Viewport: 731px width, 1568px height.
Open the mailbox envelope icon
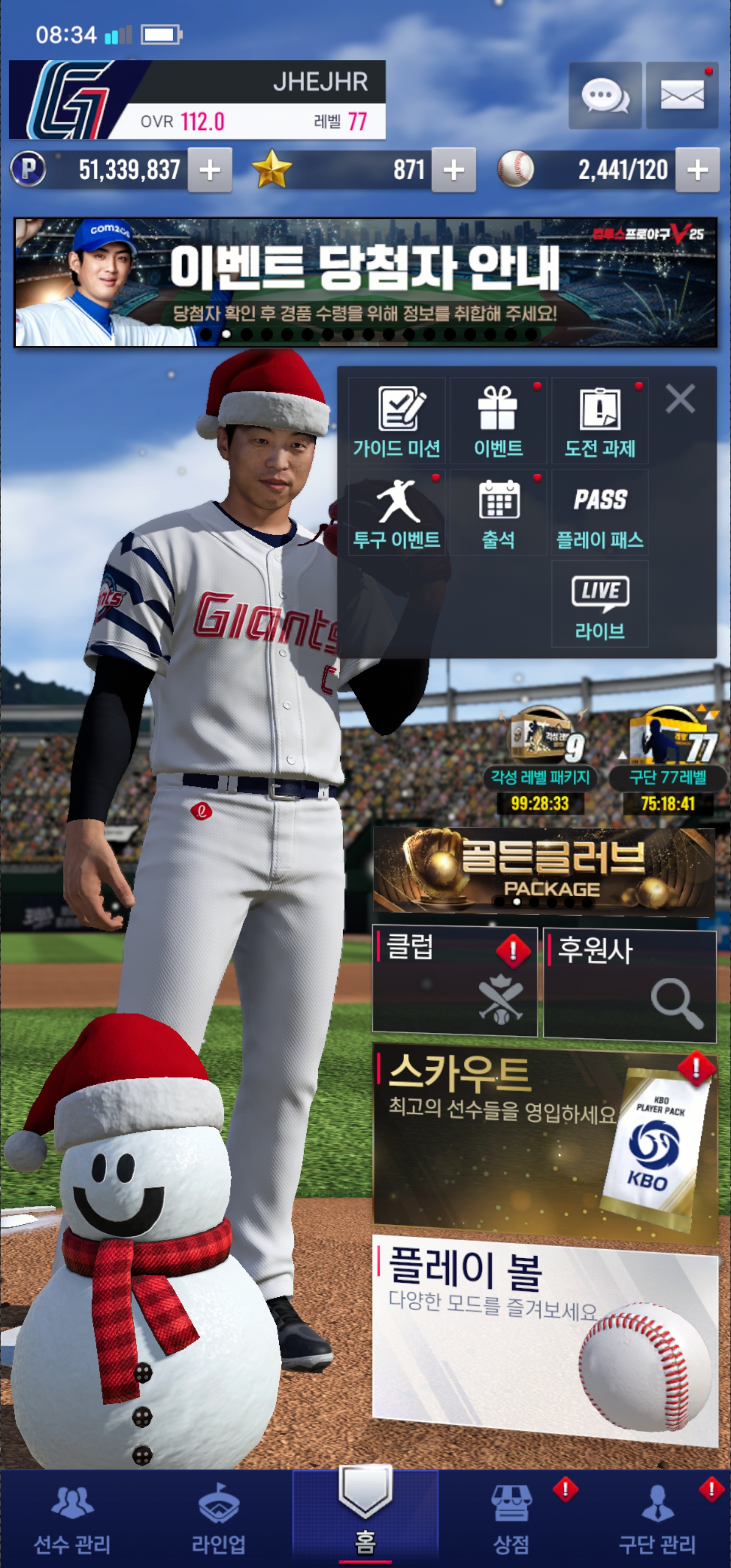pyautogui.click(x=682, y=95)
